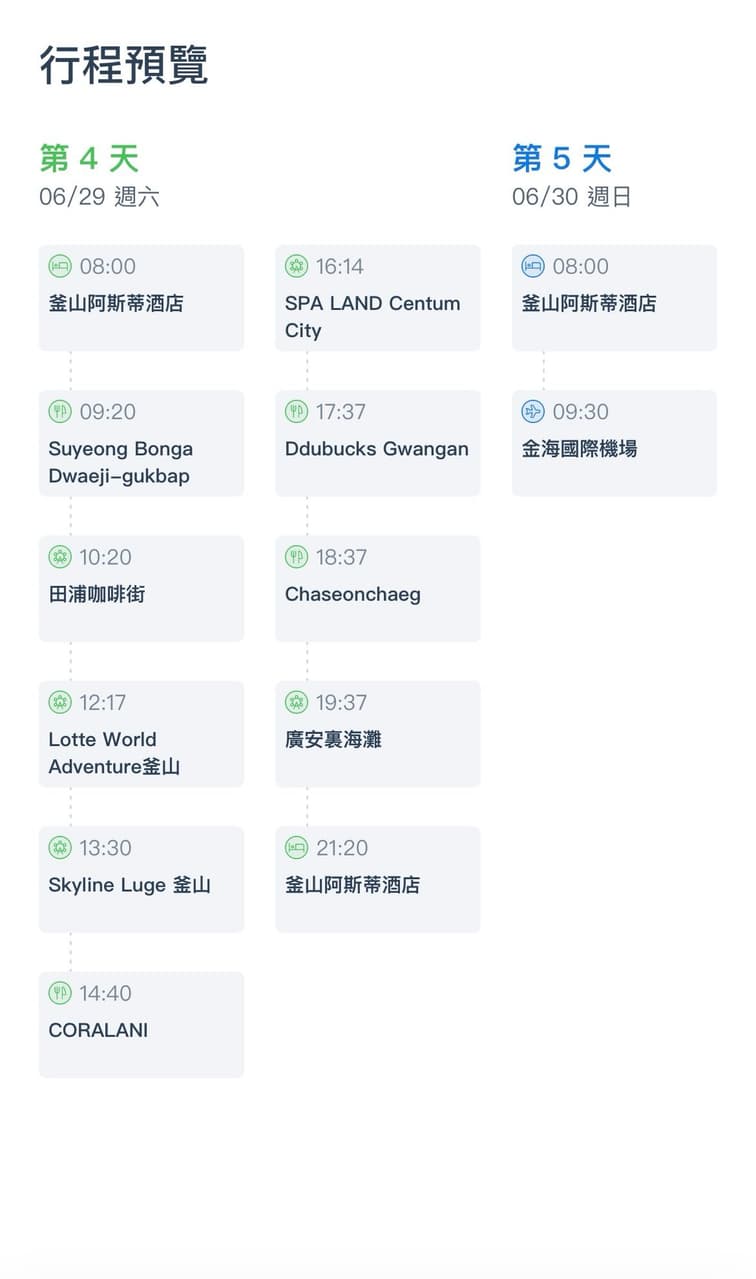Select the Chaseonchaeg stop at 18:37
This screenshot has height=1279, width=756.
coord(377,588)
